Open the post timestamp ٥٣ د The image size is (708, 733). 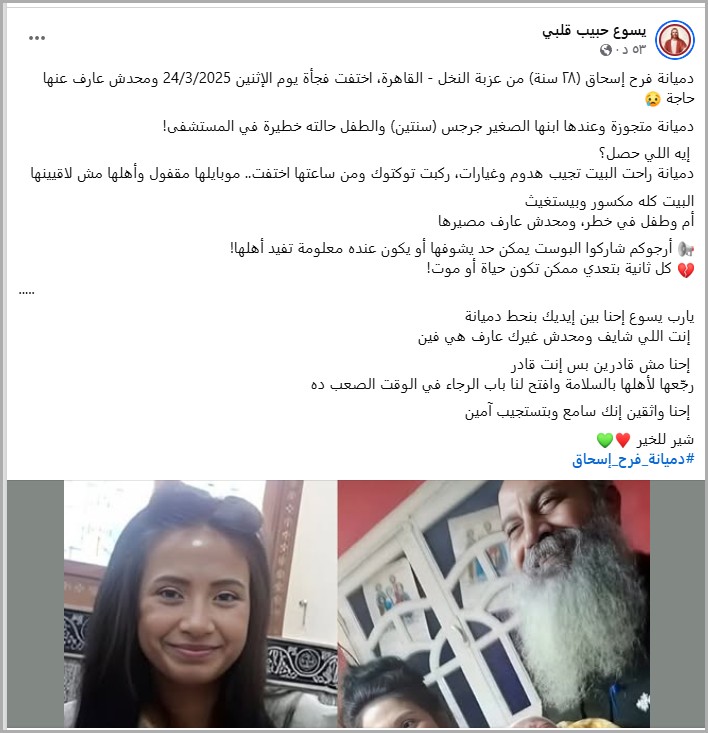pyautogui.click(x=632, y=49)
